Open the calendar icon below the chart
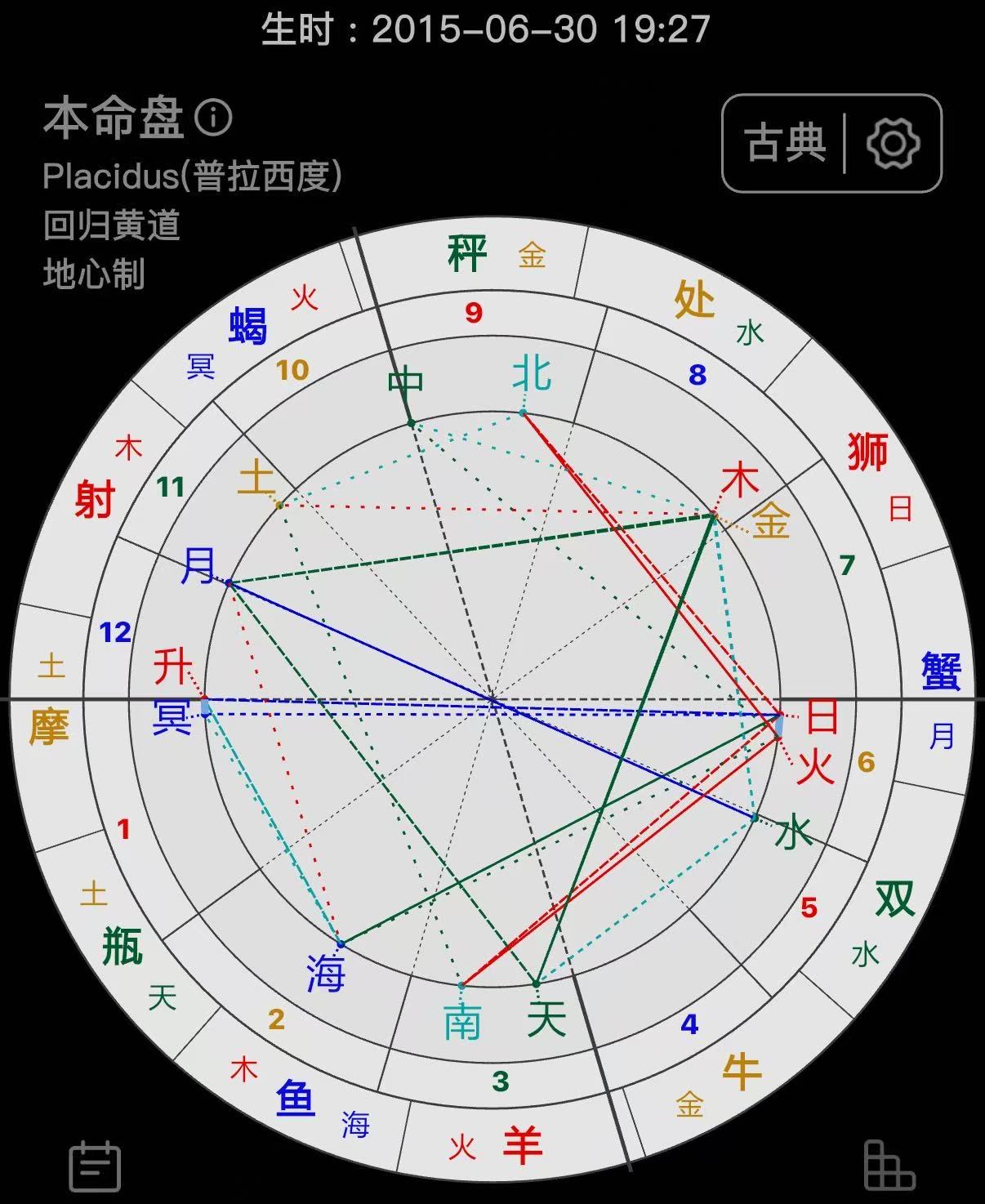 [96, 1166]
